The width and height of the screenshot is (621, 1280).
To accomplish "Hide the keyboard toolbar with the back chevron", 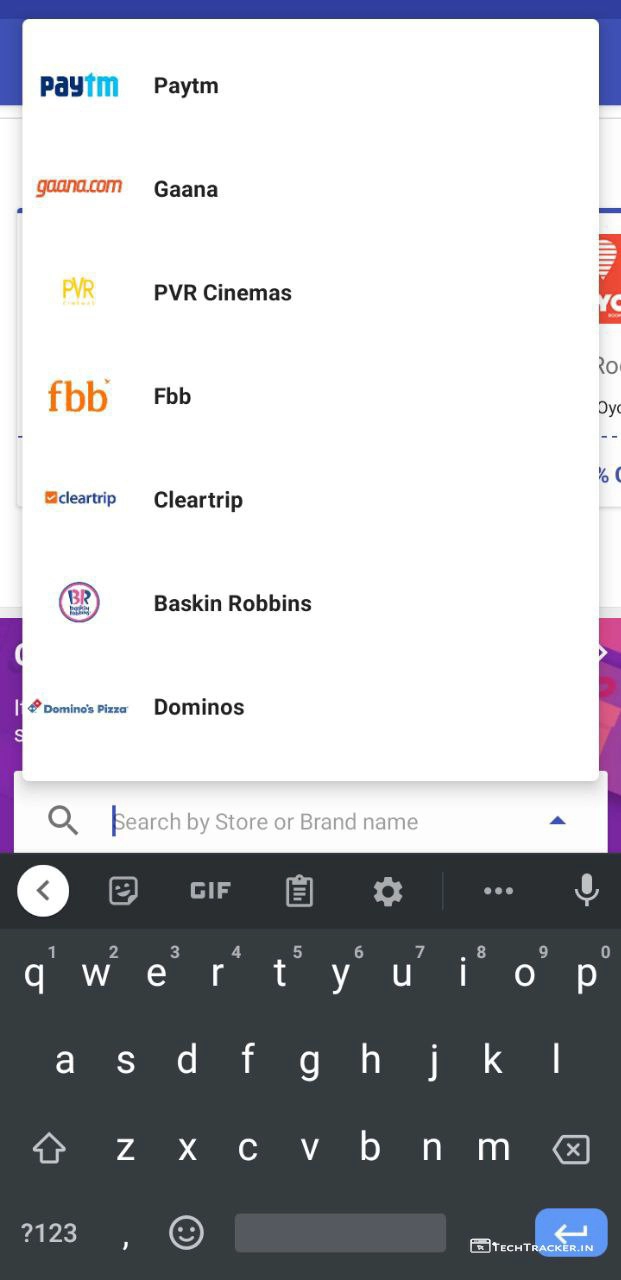I will (43, 891).
